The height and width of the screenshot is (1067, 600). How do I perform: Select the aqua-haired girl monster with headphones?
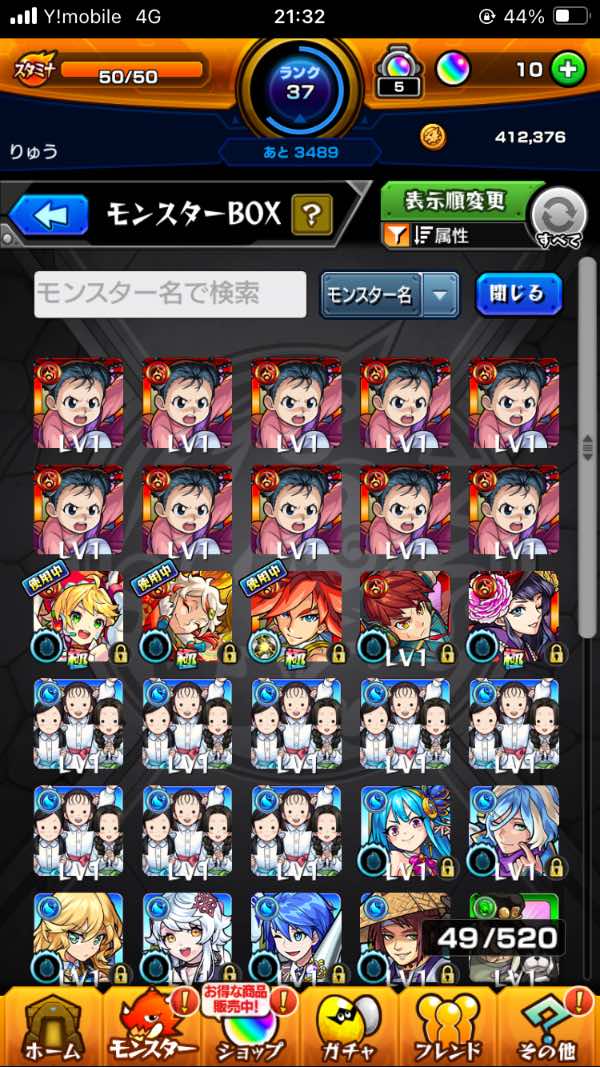(405, 832)
